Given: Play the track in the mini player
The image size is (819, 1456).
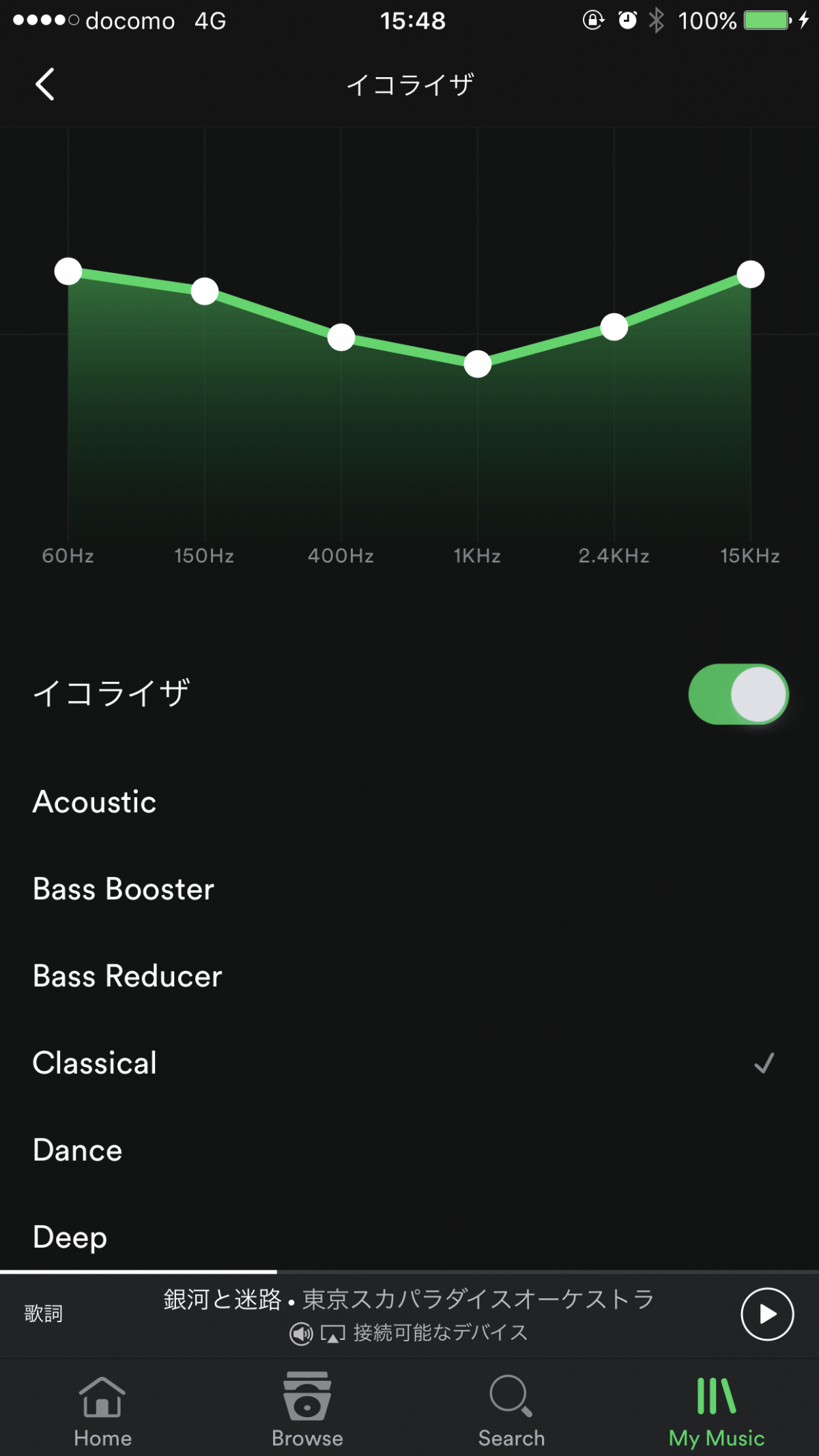Looking at the screenshot, I should tap(767, 1314).
